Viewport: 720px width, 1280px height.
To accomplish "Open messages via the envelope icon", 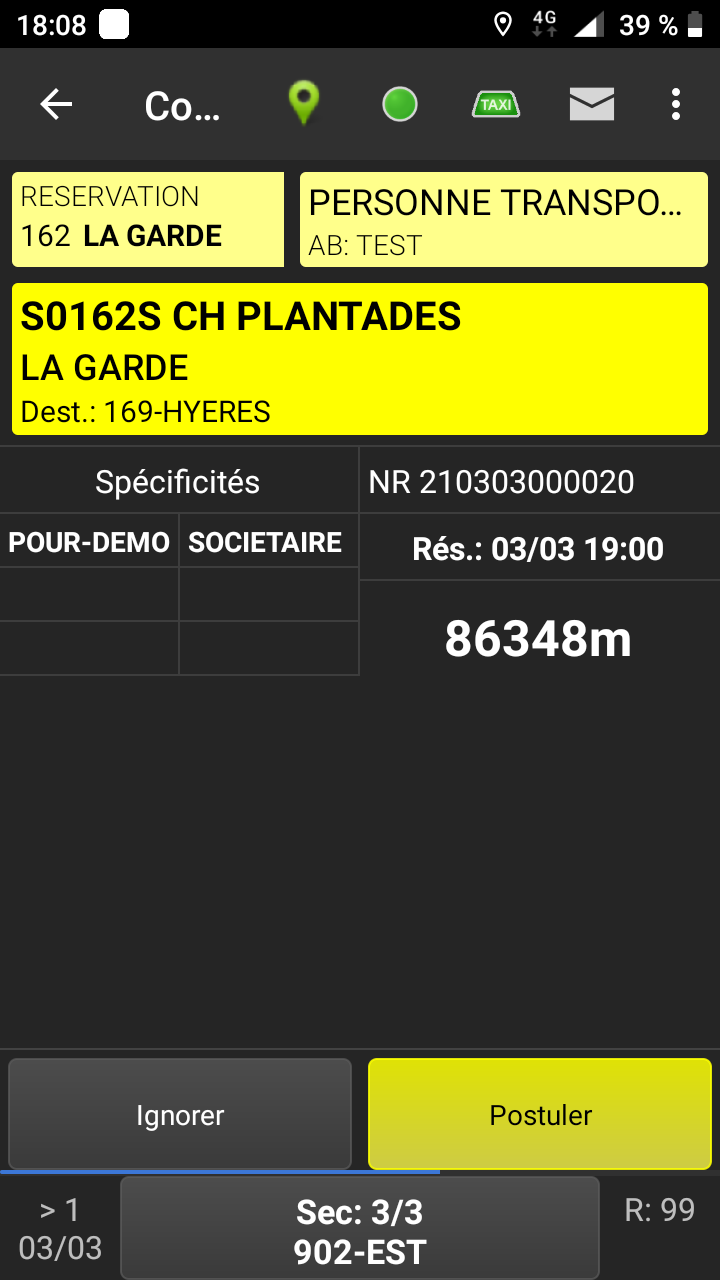I will pyautogui.click(x=591, y=104).
